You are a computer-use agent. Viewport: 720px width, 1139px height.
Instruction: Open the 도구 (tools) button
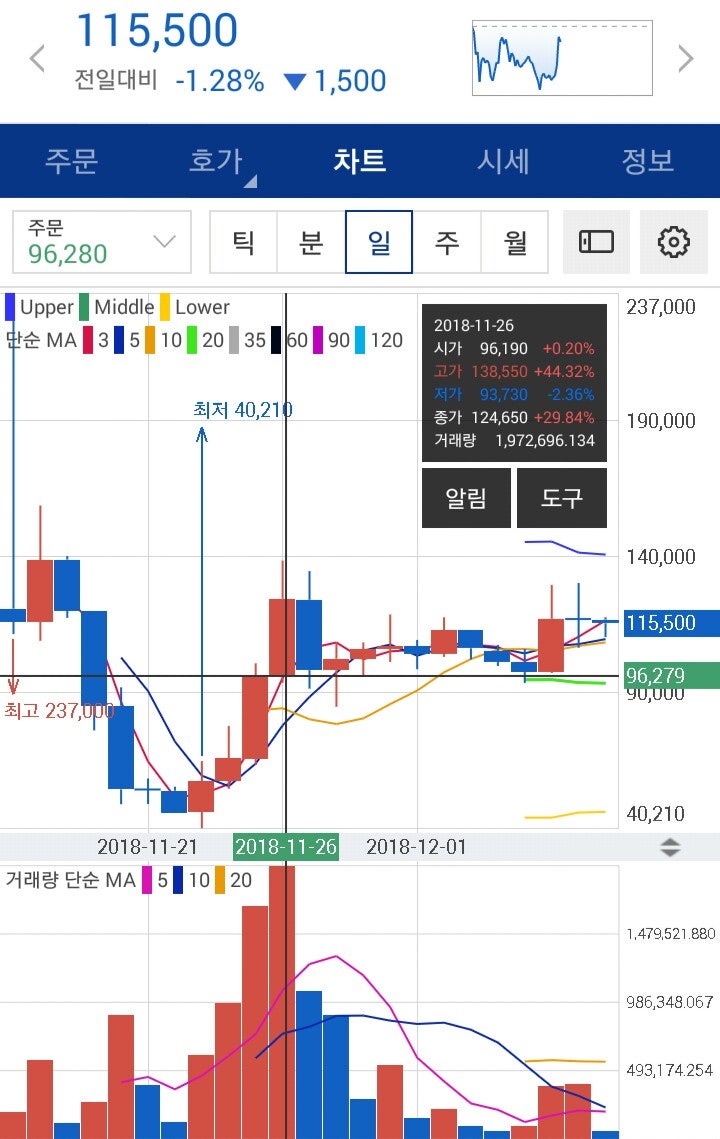560,497
